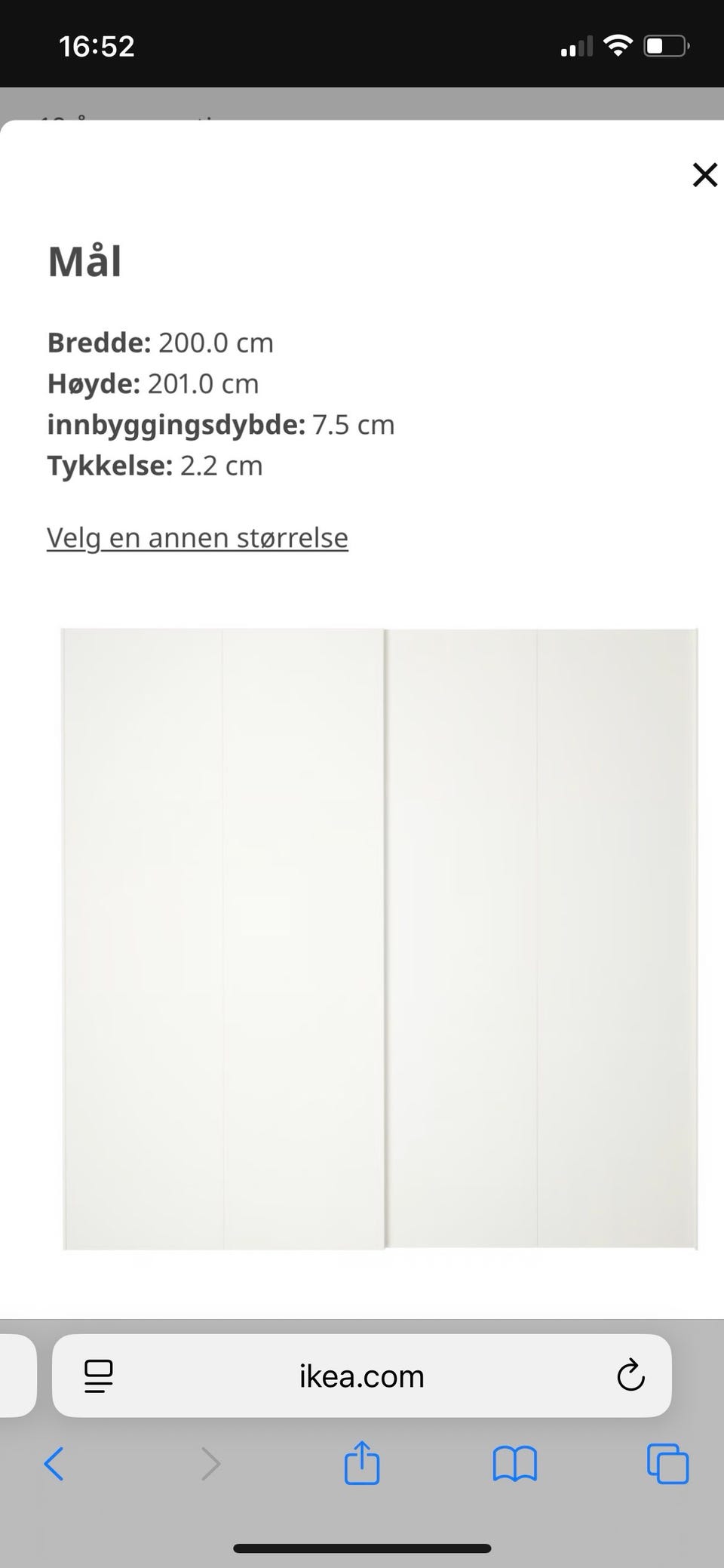Tap the 'Bredde: 200.0 cm' text
The height and width of the screenshot is (1568, 724).
(161, 343)
